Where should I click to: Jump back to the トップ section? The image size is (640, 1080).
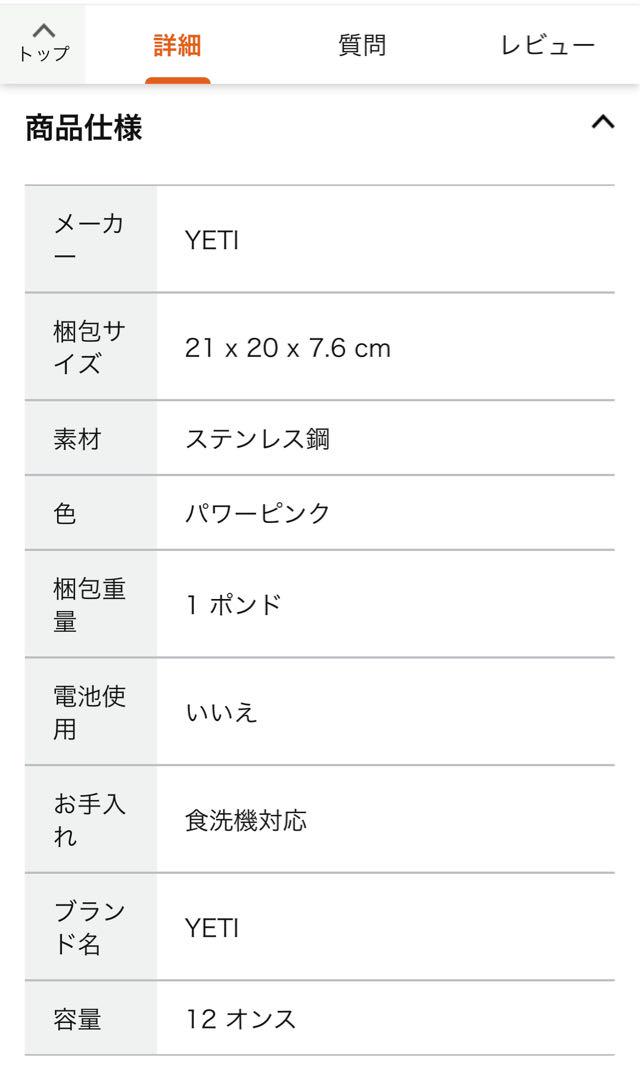[x=43, y=44]
